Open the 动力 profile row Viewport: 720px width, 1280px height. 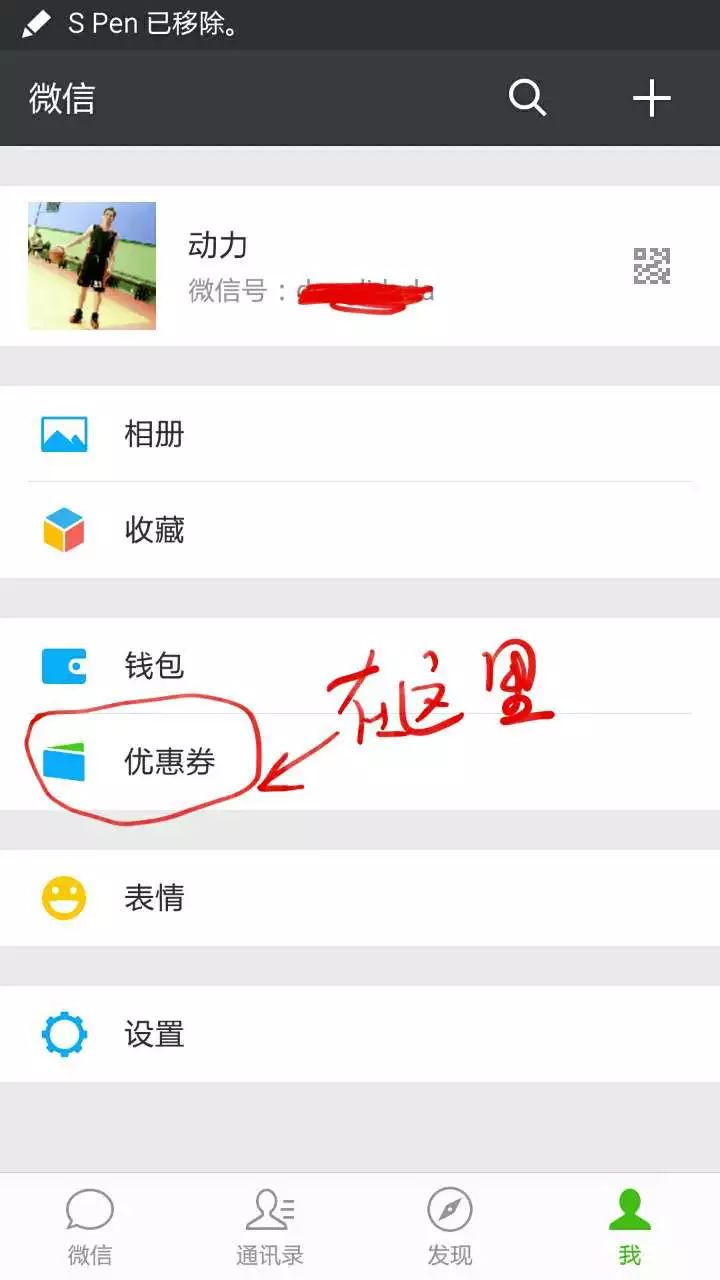pos(360,266)
